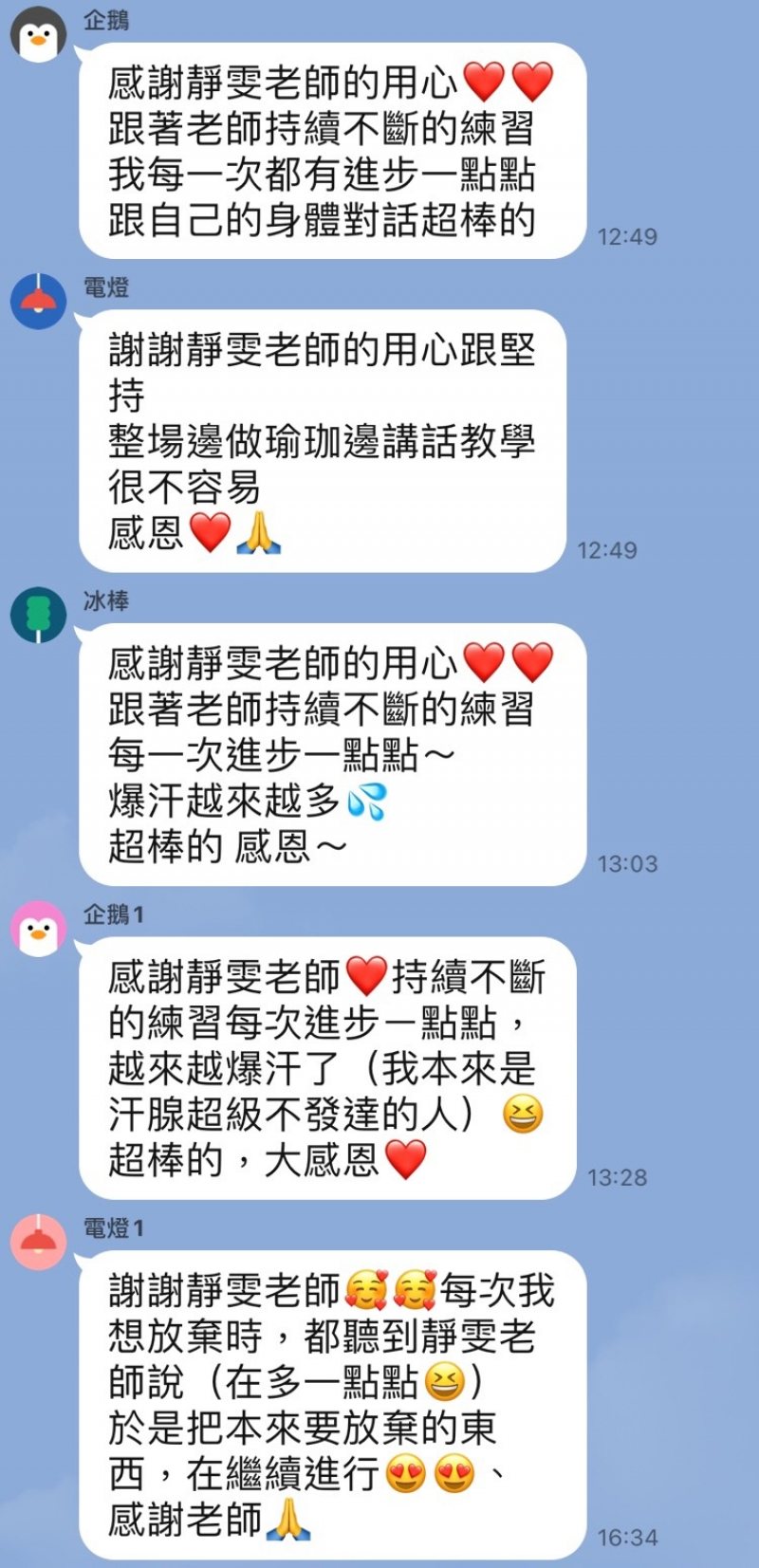Open 企鵝's profile avatar
This screenshot has width=759, height=1568.
click(x=38, y=35)
